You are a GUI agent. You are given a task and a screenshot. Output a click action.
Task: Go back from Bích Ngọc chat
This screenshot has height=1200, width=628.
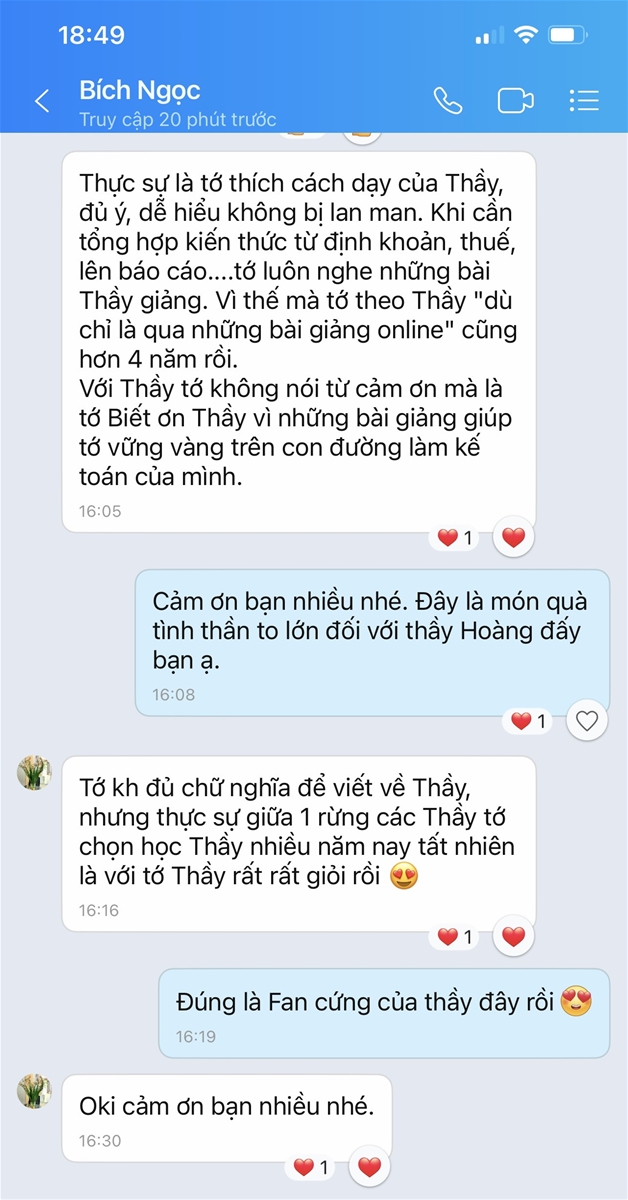[x=41, y=101]
